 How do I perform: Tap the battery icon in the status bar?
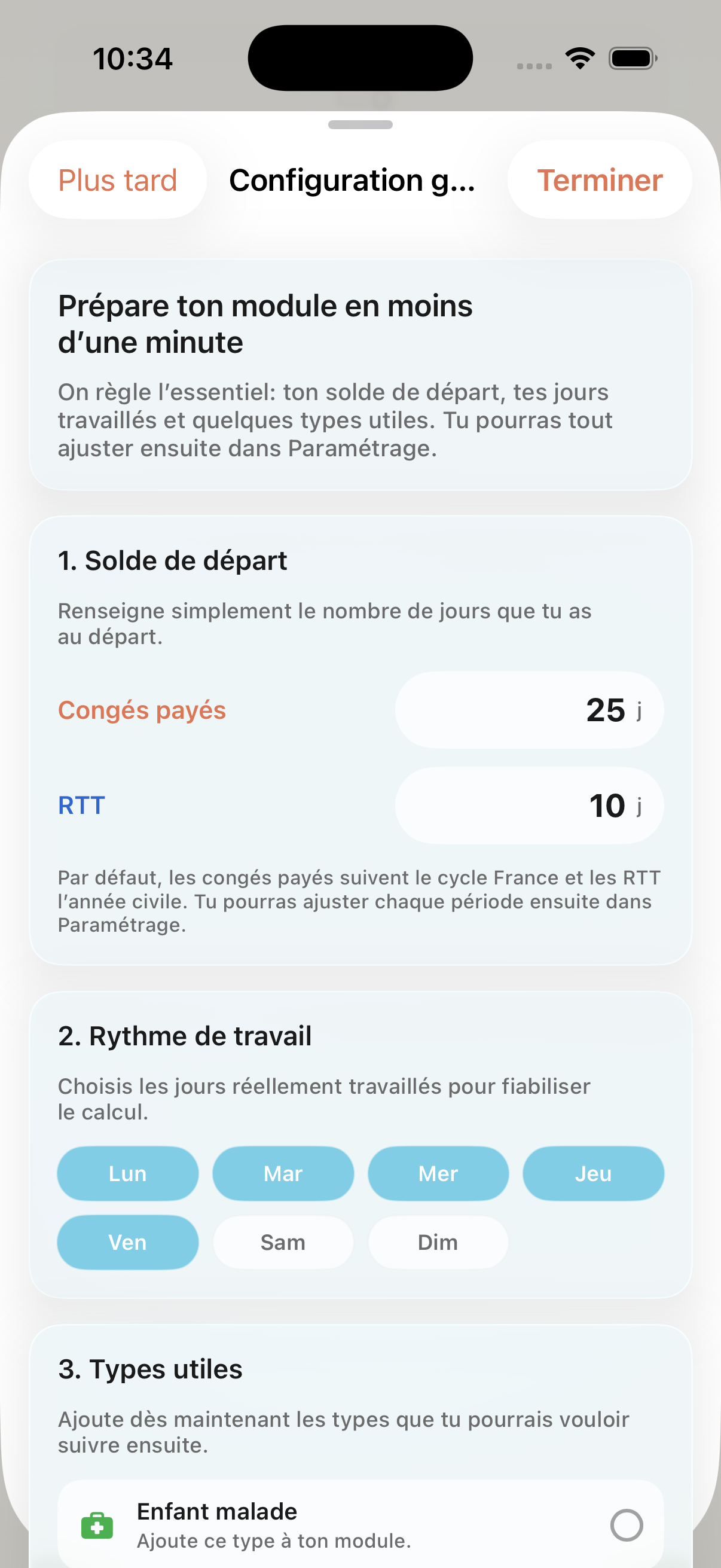click(631, 57)
